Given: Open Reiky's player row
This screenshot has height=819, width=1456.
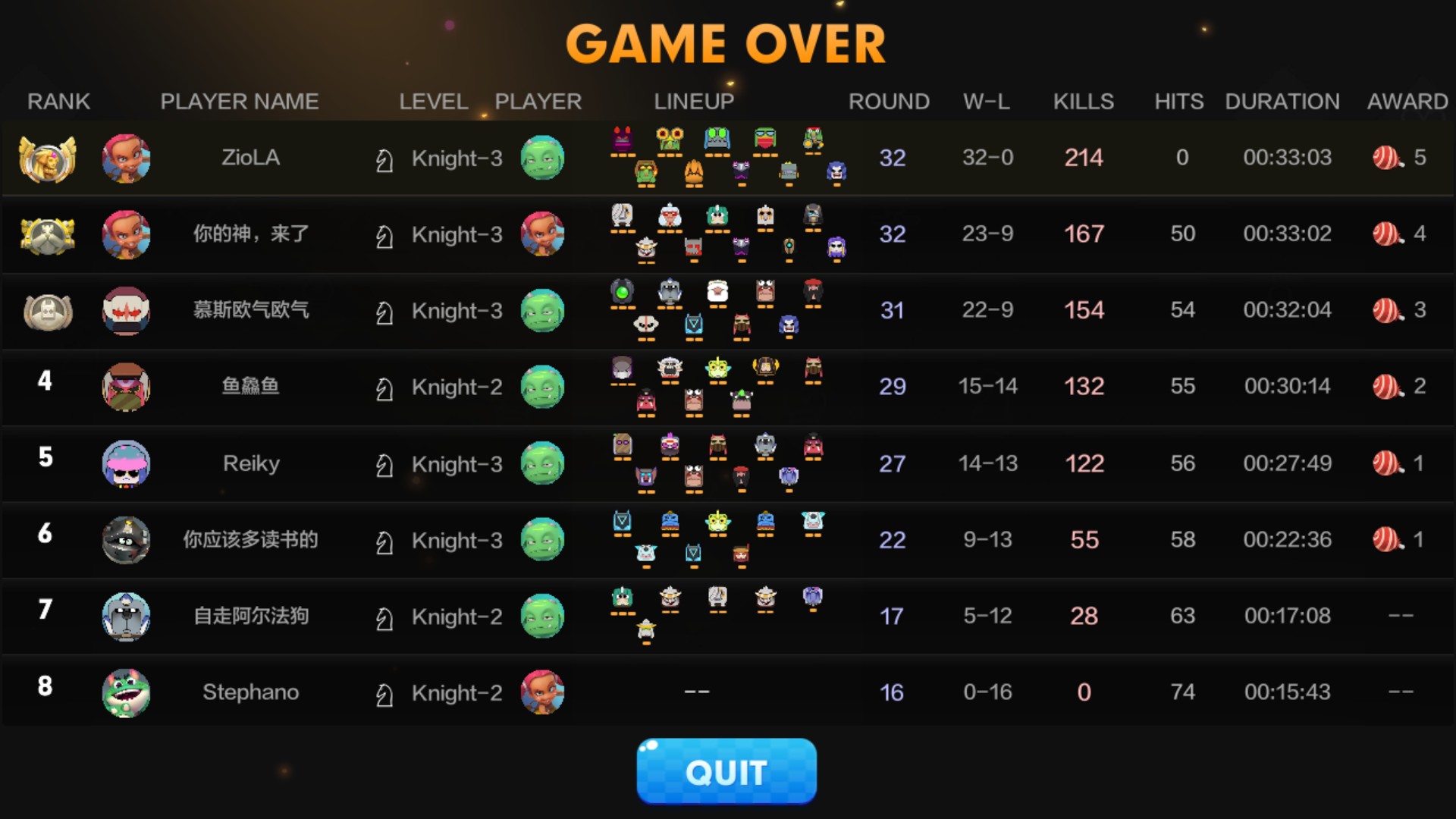Looking at the screenshot, I should point(250,463).
